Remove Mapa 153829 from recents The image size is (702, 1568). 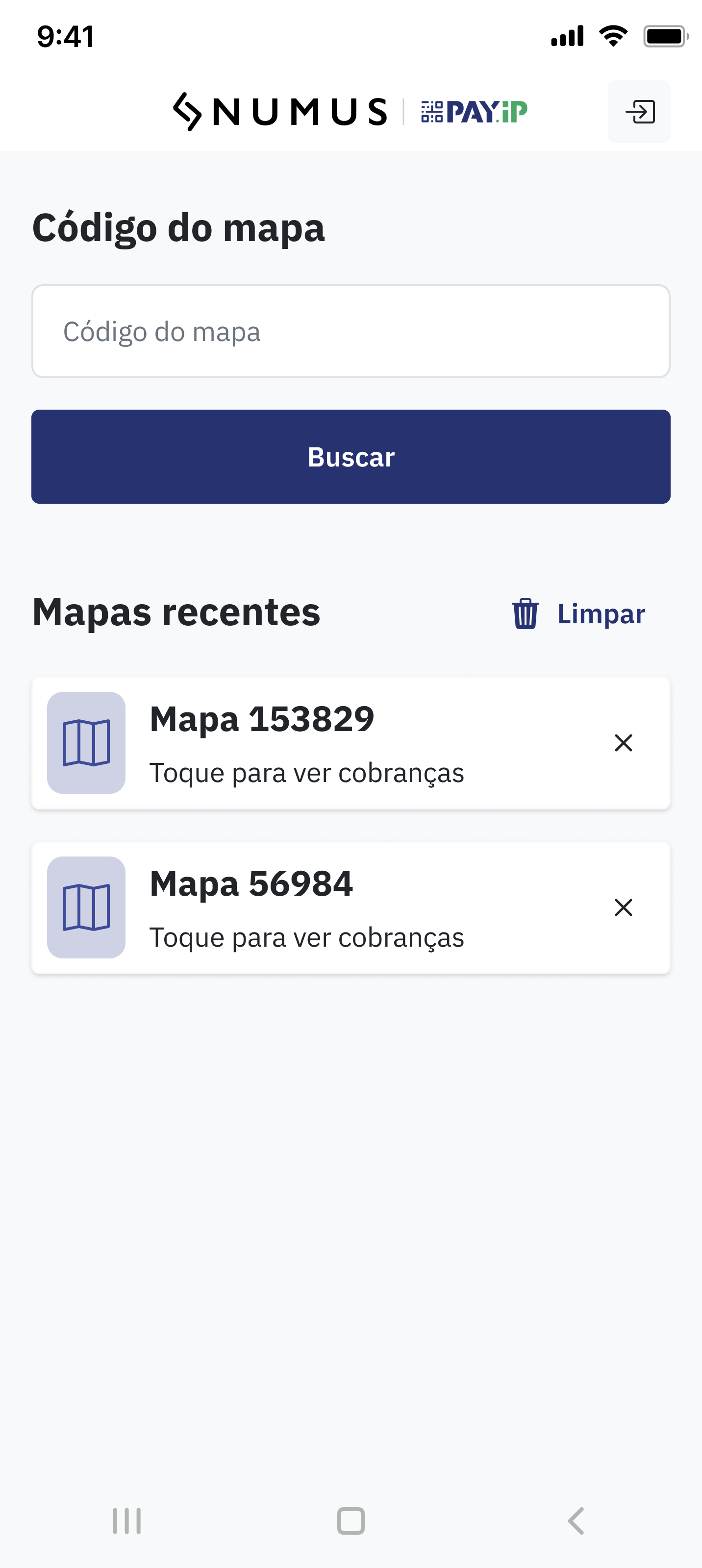[x=623, y=743]
